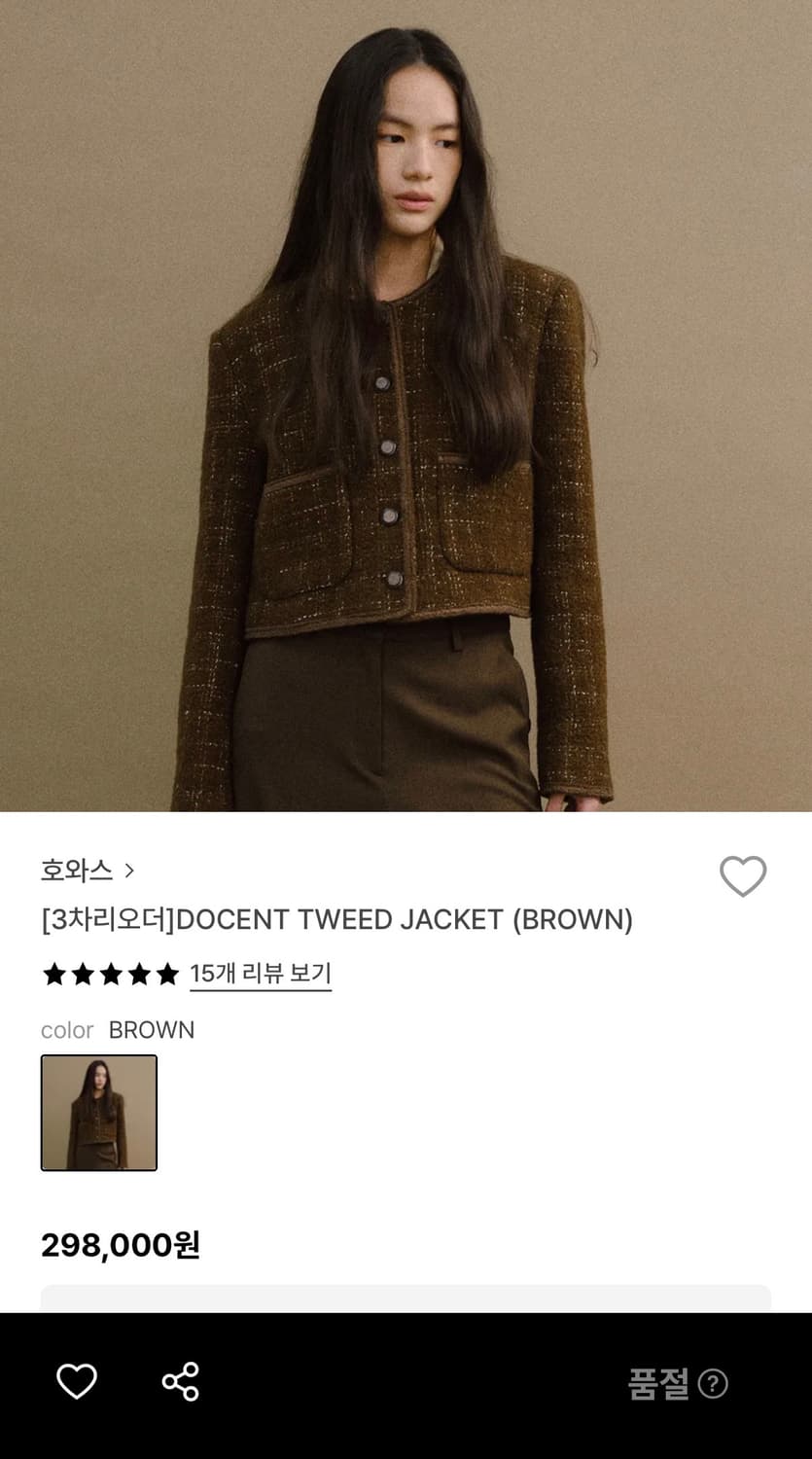
Task: Tap the 298,000원 price text
Action: pos(120,1245)
